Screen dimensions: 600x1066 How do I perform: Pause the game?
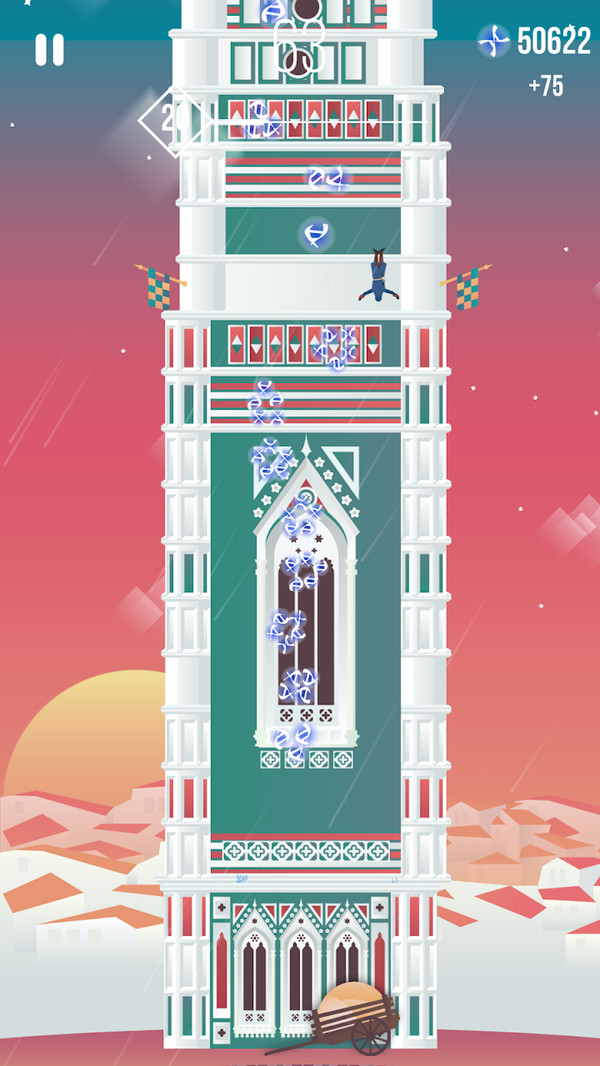[x=49, y=49]
